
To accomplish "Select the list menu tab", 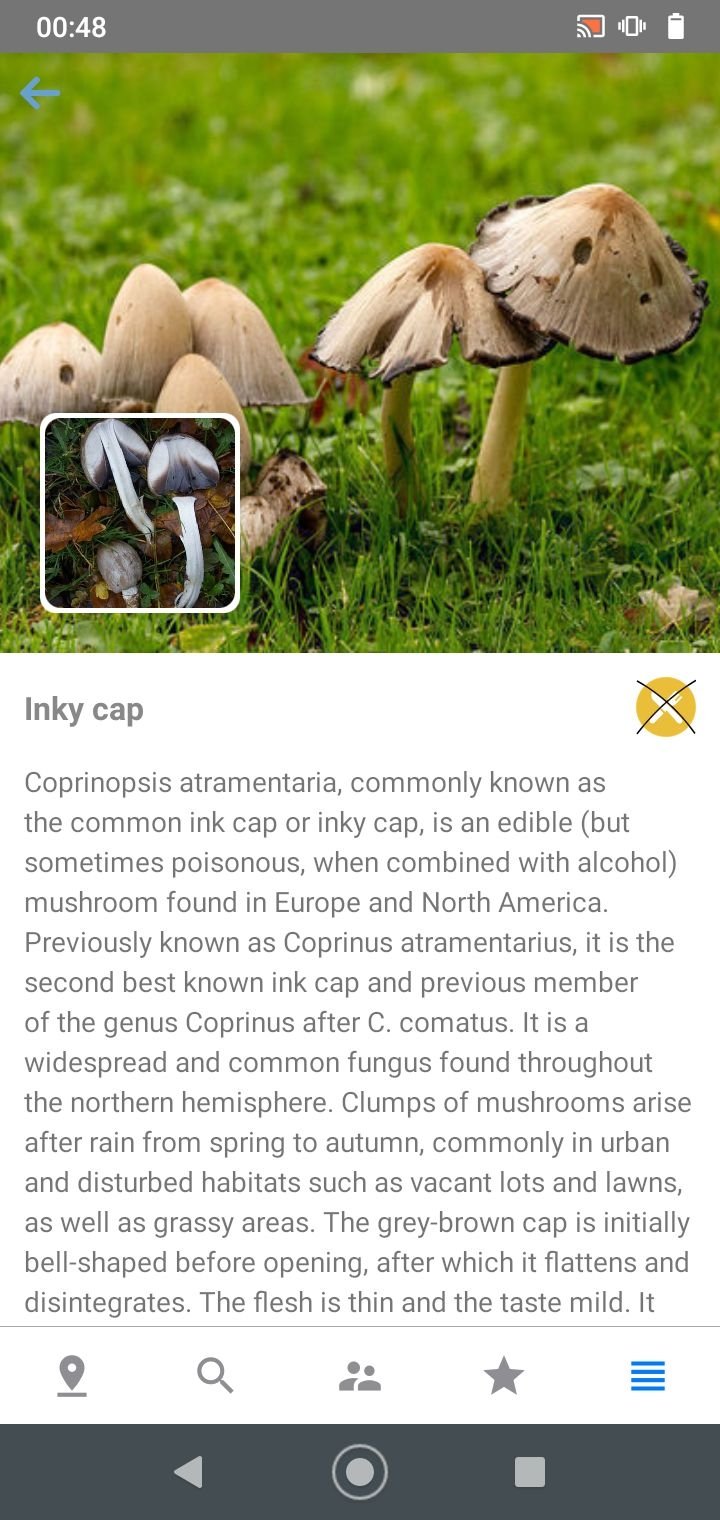I will [648, 1376].
